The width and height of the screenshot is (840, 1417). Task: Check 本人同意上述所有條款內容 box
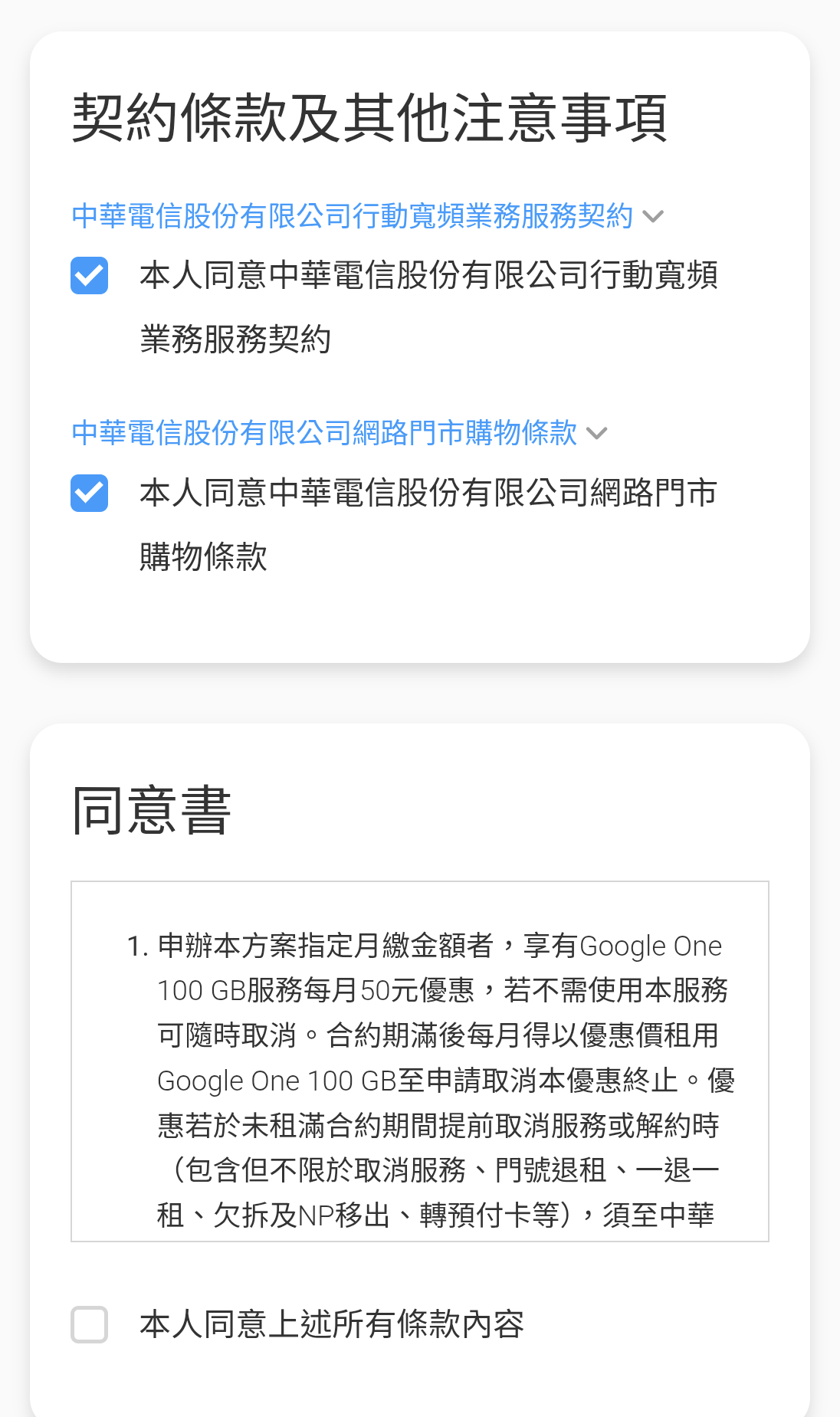pyautogui.click(x=89, y=1324)
